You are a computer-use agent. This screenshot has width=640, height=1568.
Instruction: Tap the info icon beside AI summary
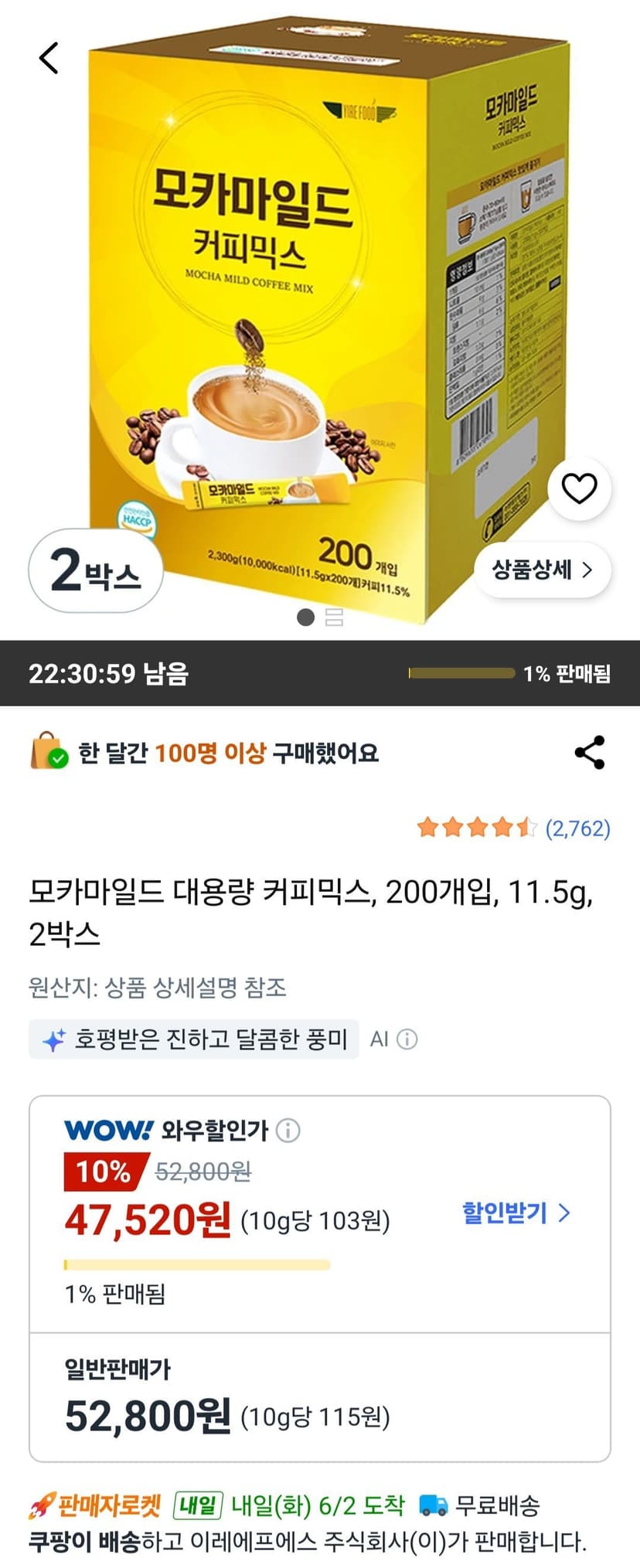[x=407, y=1039]
